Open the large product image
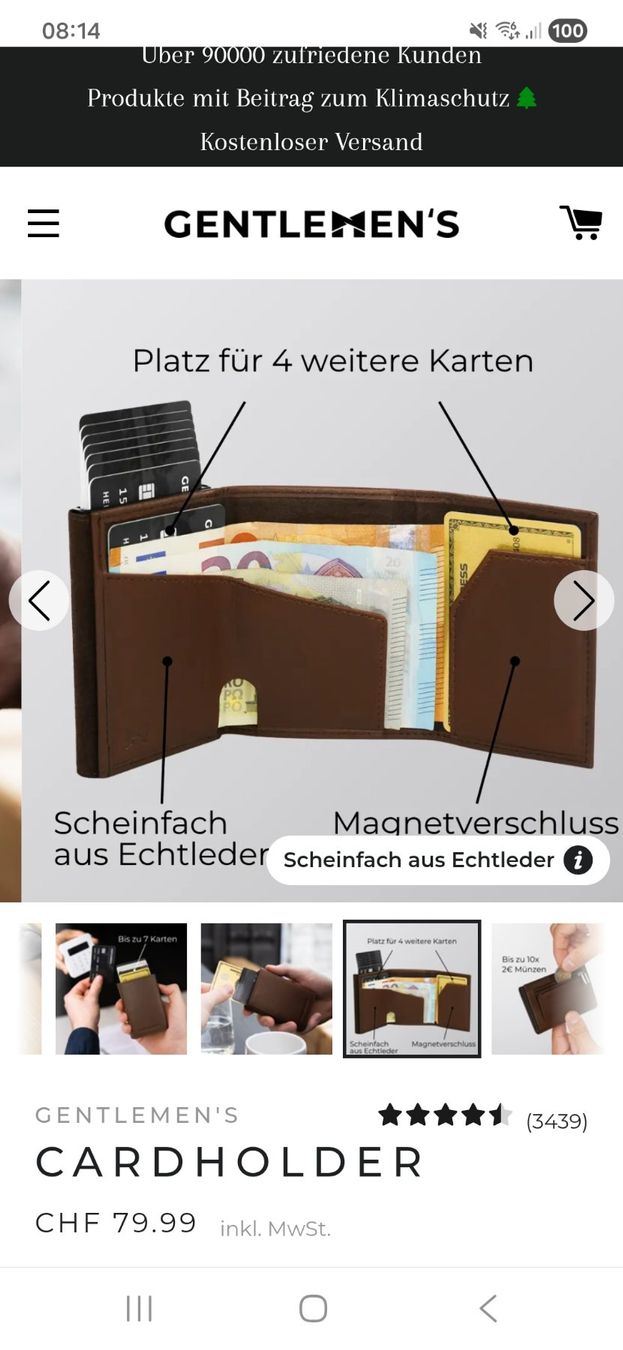This screenshot has width=623, height=1350. click(x=322, y=590)
